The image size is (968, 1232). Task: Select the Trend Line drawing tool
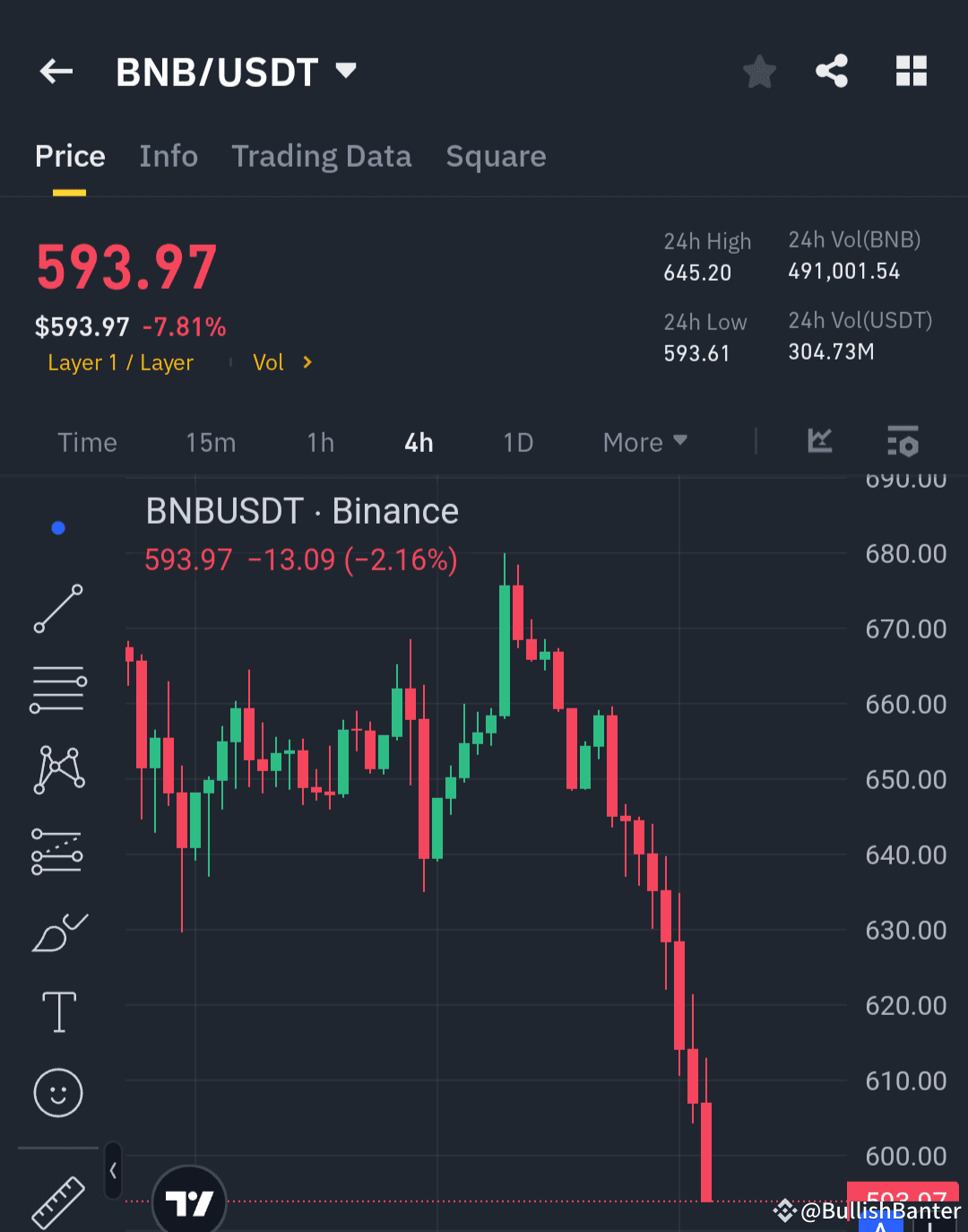coord(57,610)
